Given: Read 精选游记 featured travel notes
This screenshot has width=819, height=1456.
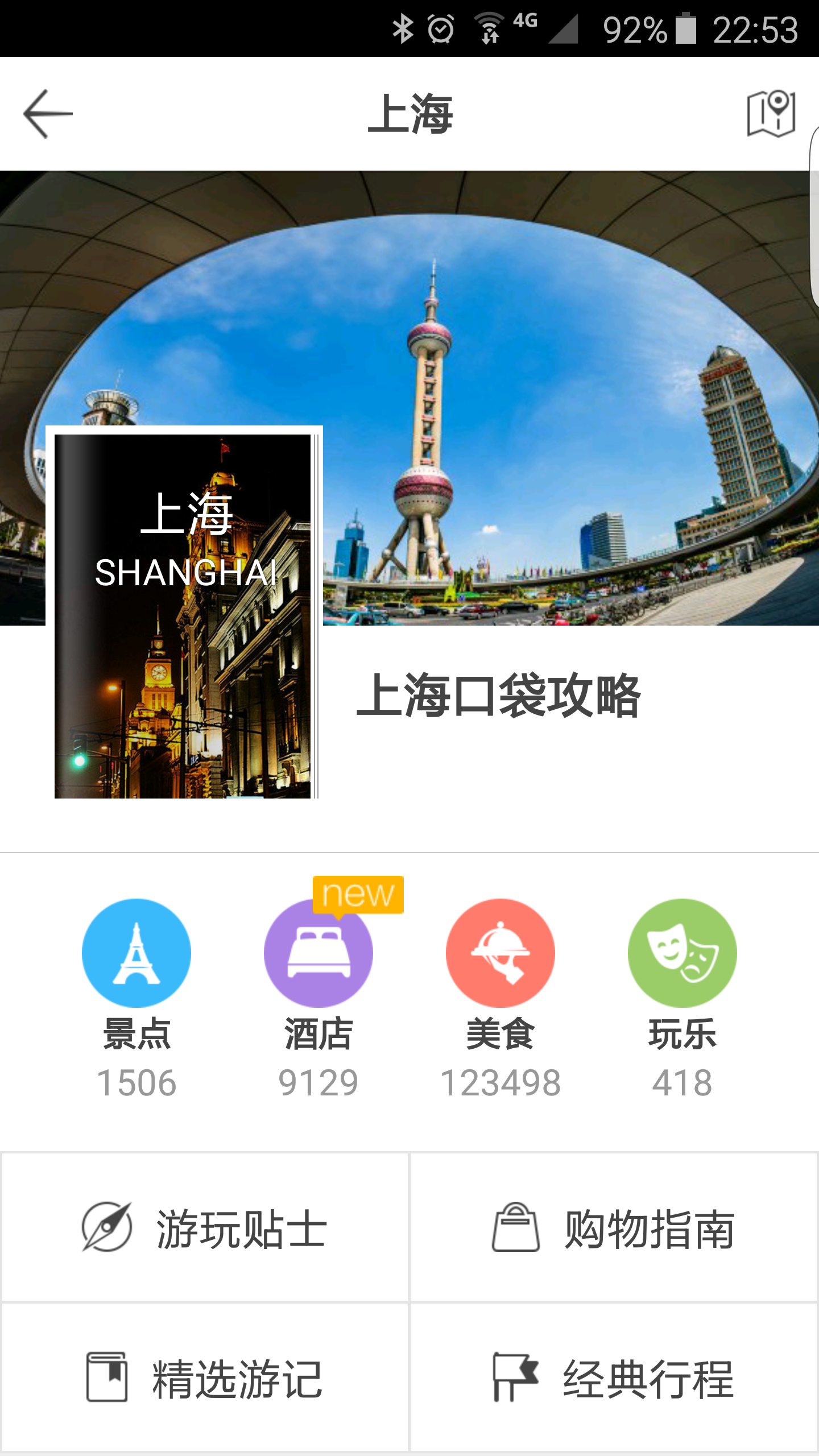Looking at the screenshot, I should click(205, 1379).
